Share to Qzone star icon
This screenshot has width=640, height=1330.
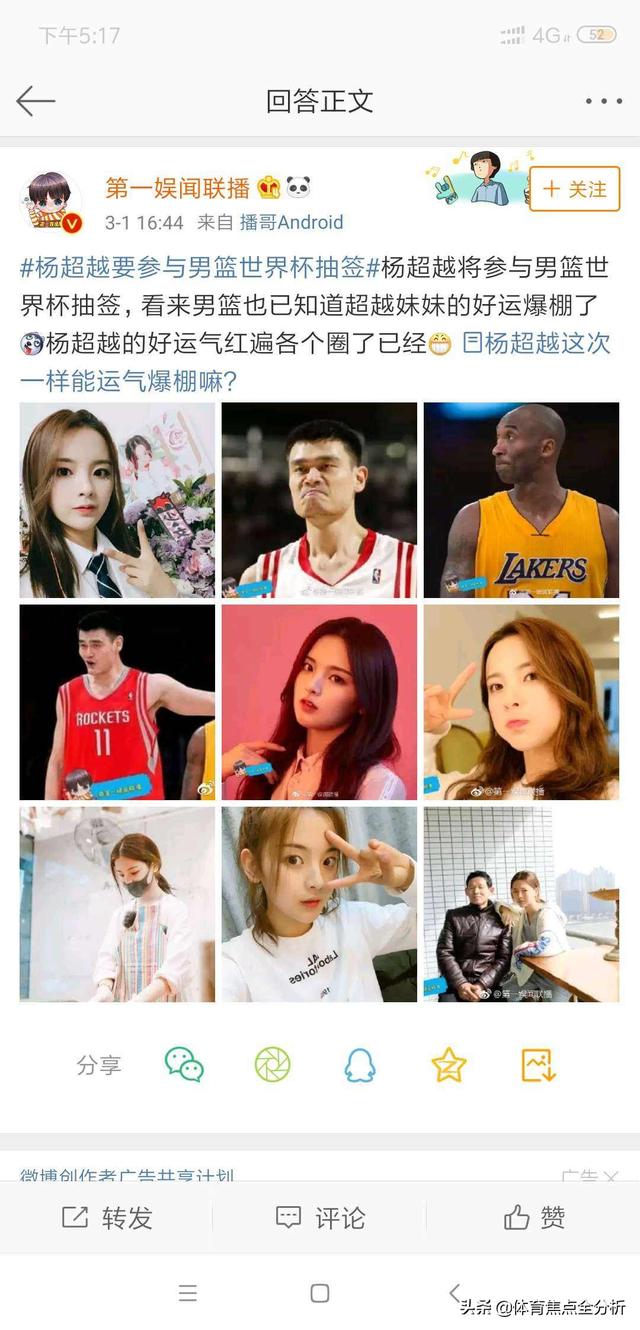coord(449,1065)
